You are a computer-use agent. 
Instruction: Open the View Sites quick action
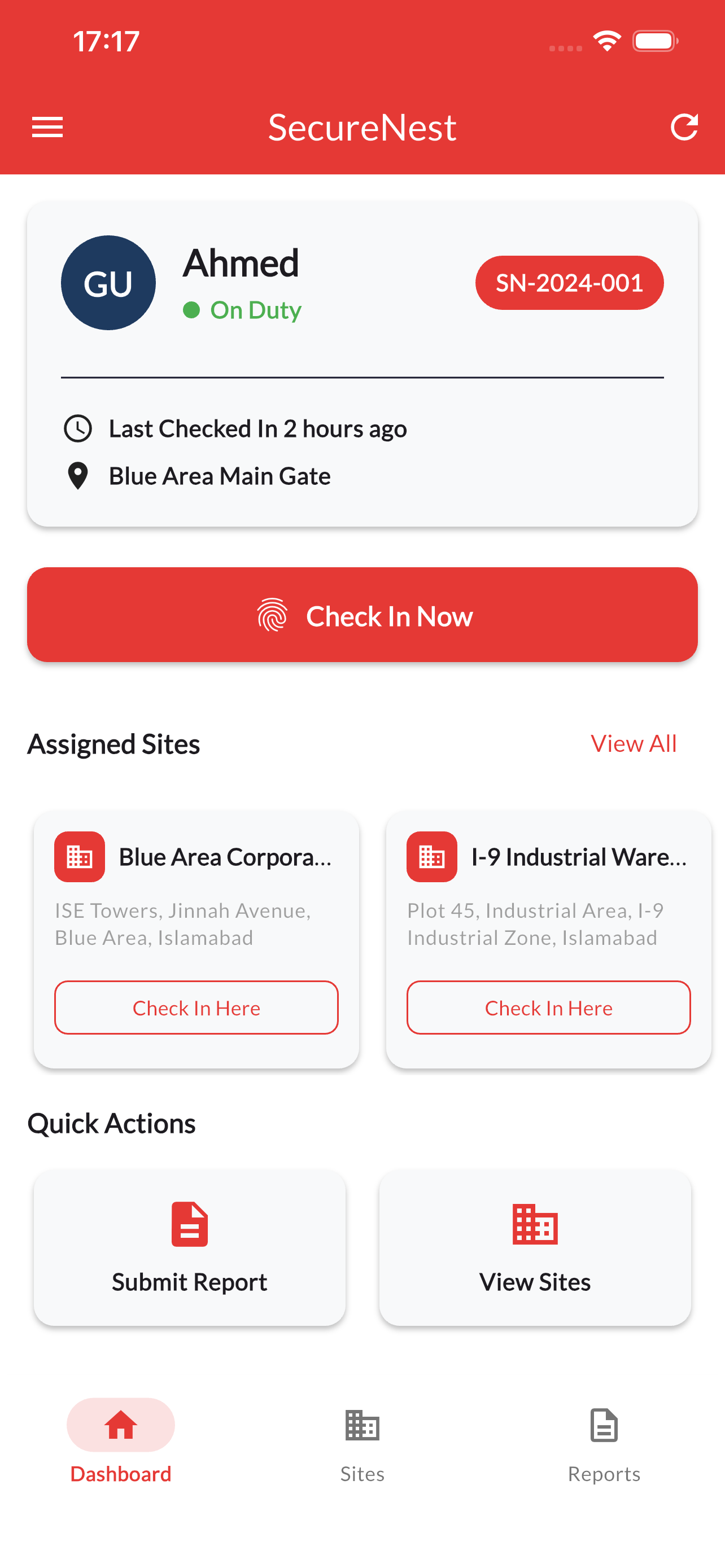535,1248
